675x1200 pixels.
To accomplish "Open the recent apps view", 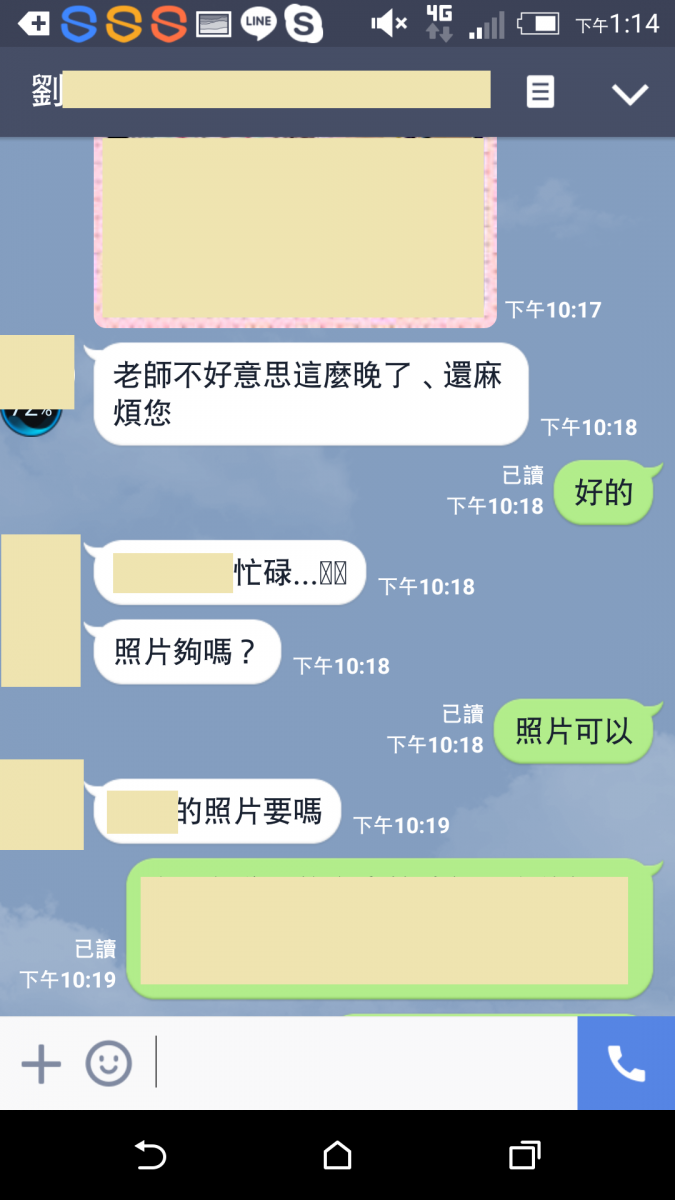I will coord(524,1156).
